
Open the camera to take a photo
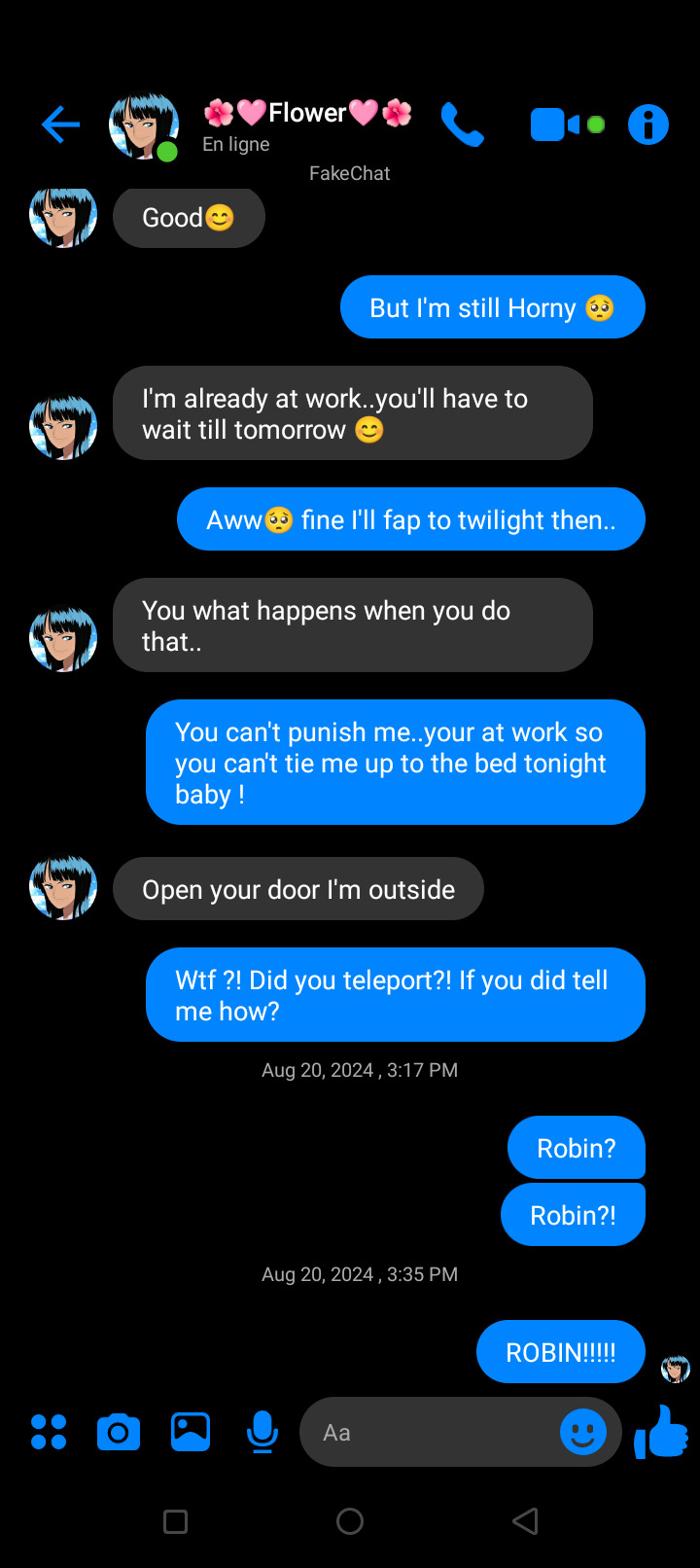click(x=119, y=1432)
